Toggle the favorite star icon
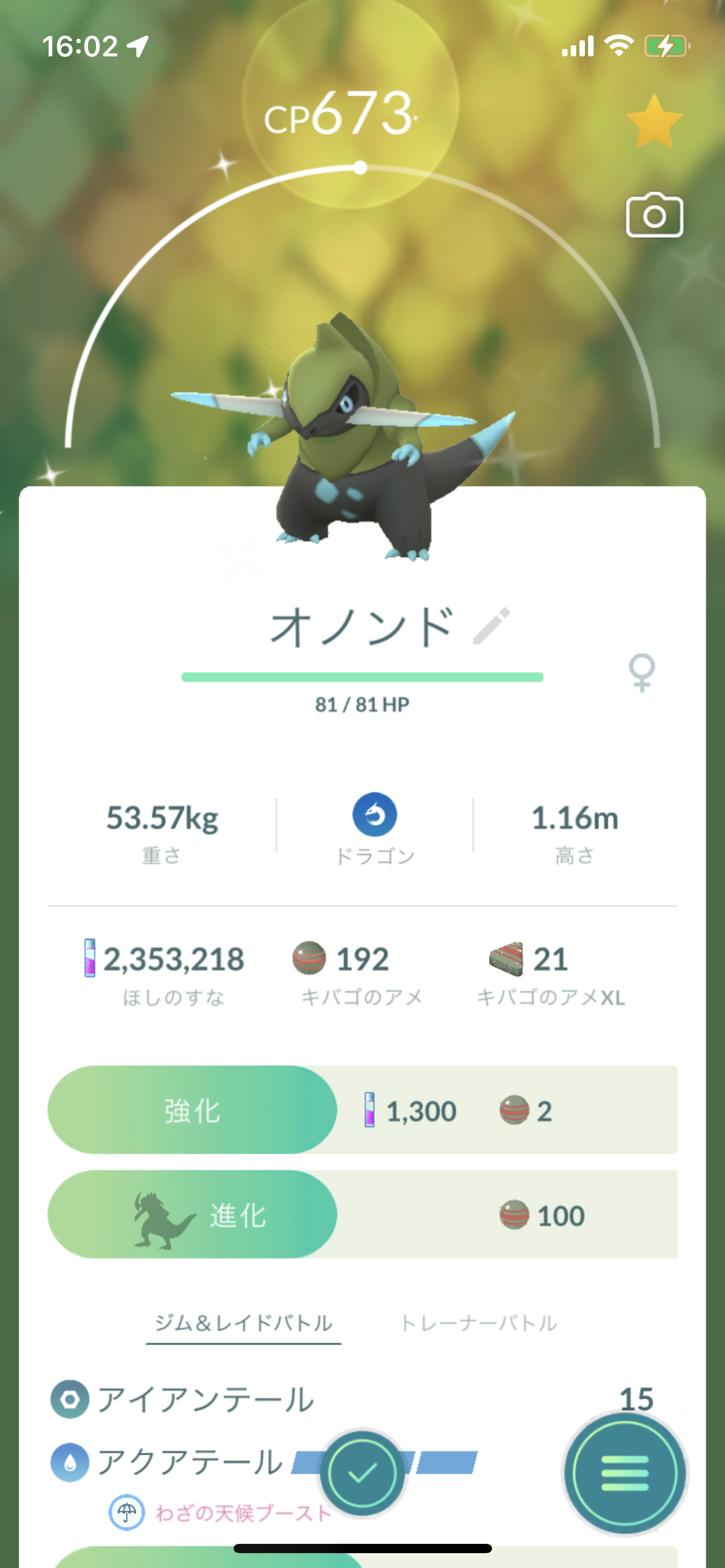 pos(654,121)
